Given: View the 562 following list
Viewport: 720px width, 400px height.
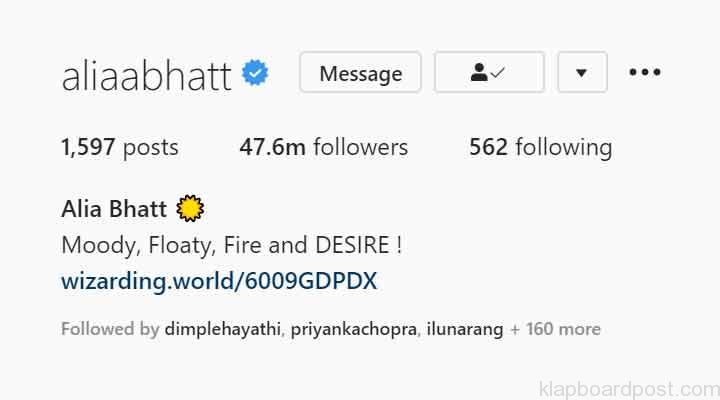Looking at the screenshot, I should pos(540,148).
